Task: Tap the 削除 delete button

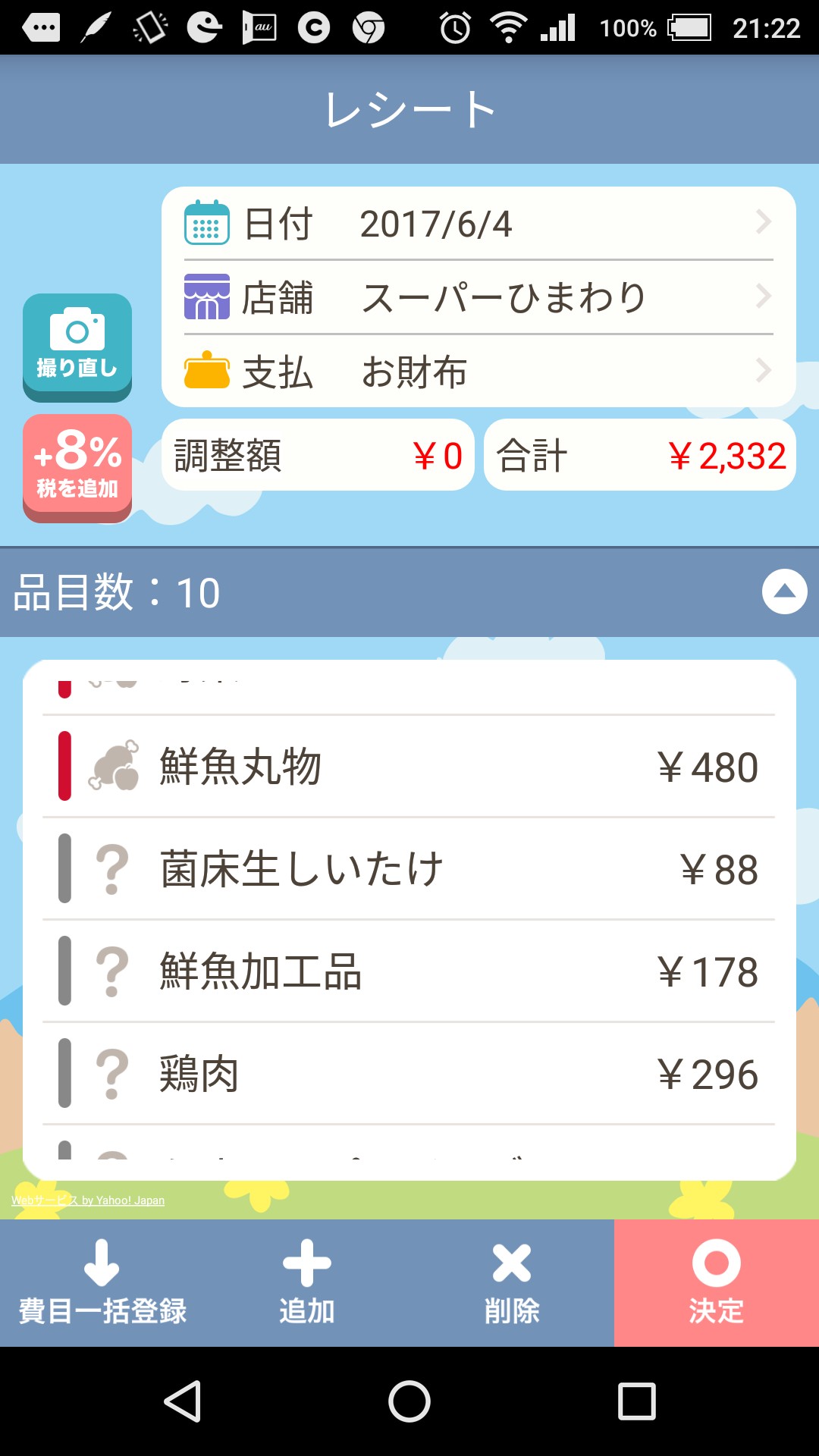Action: [512, 1283]
